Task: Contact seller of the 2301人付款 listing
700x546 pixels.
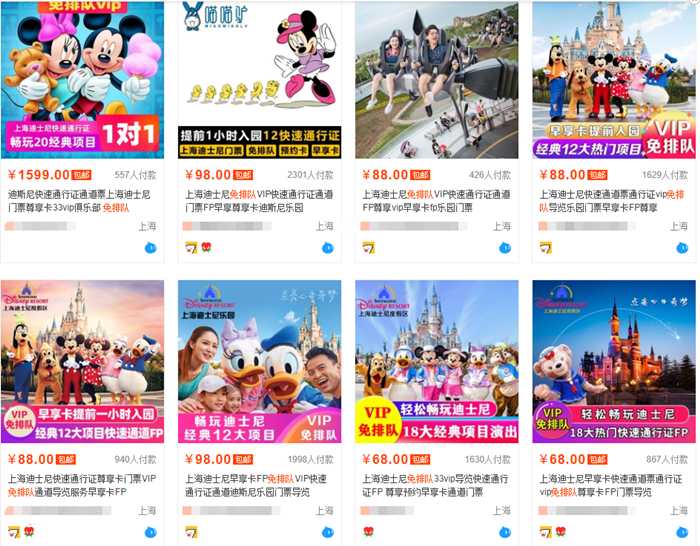Action: coord(328,247)
